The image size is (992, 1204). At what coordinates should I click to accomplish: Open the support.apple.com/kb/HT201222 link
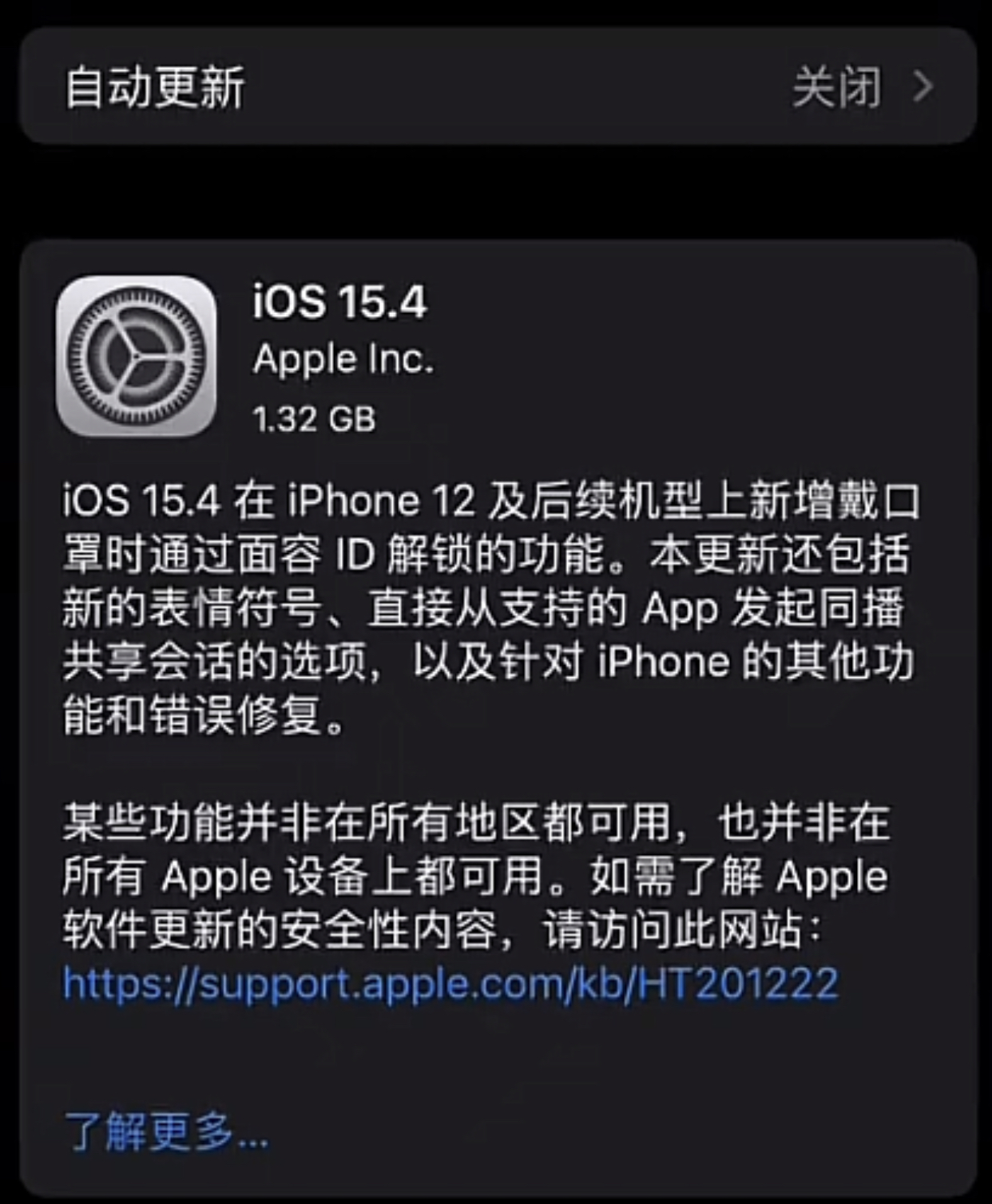click(450, 983)
